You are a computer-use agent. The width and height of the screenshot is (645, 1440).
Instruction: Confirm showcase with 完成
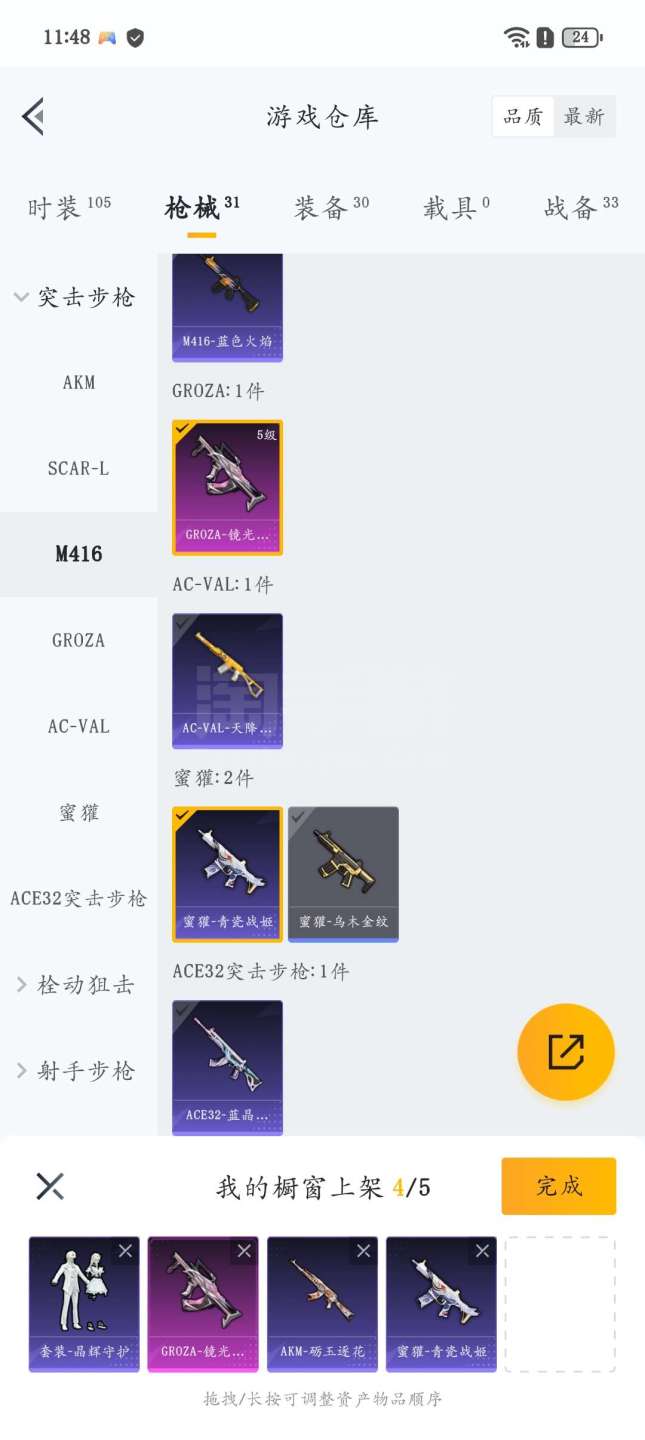pos(558,1186)
